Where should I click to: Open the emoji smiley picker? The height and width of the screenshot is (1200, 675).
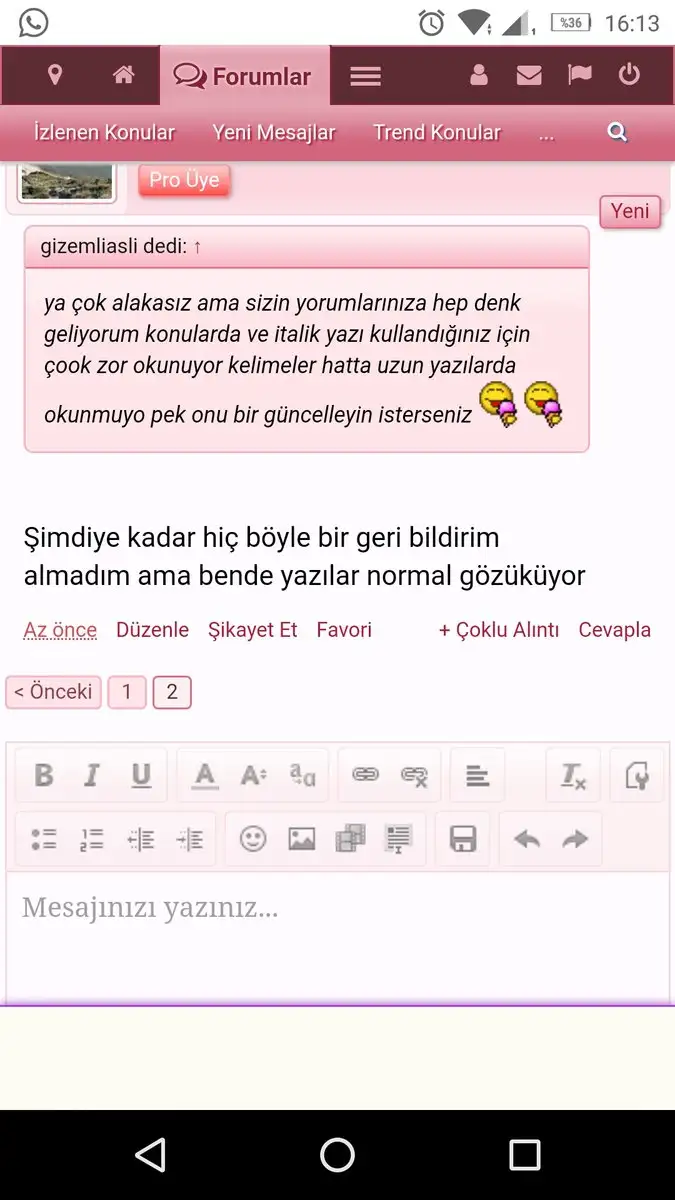pyautogui.click(x=253, y=838)
